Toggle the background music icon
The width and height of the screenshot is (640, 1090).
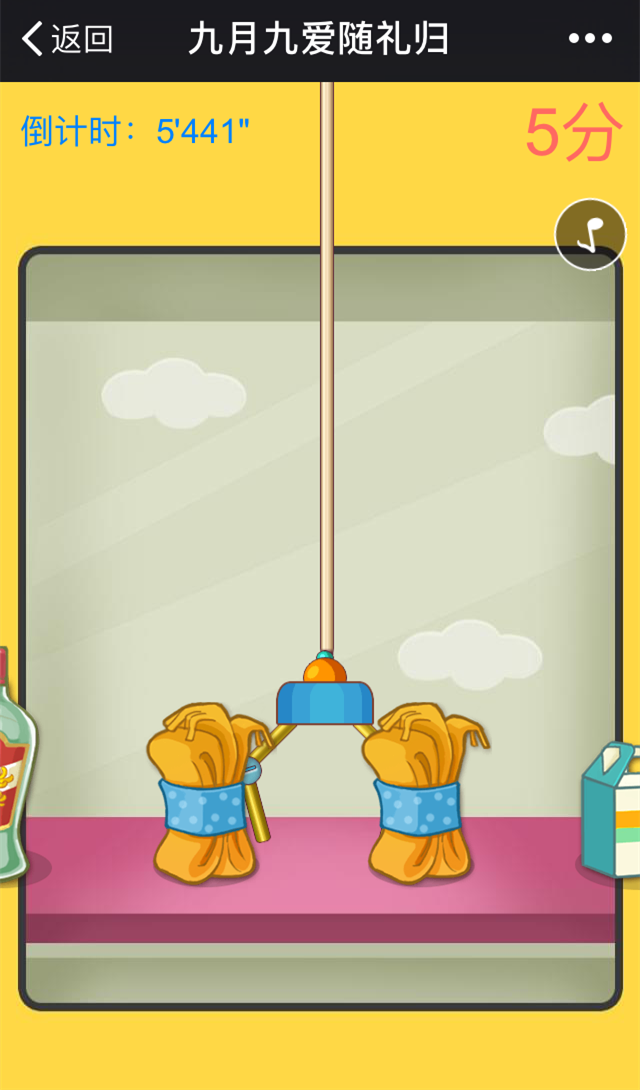pyautogui.click(x=590, y=235)
